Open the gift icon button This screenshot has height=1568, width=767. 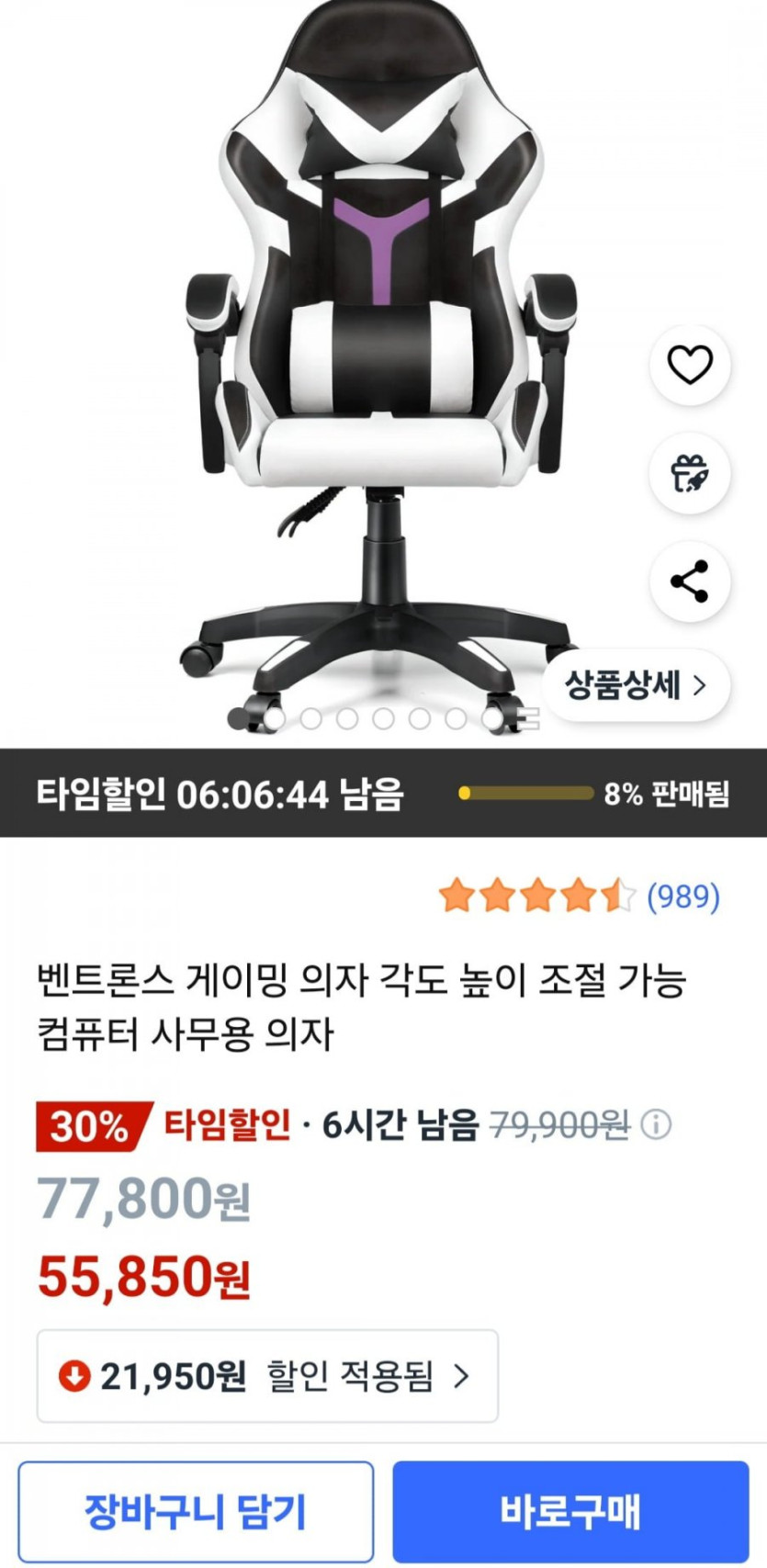690,473
